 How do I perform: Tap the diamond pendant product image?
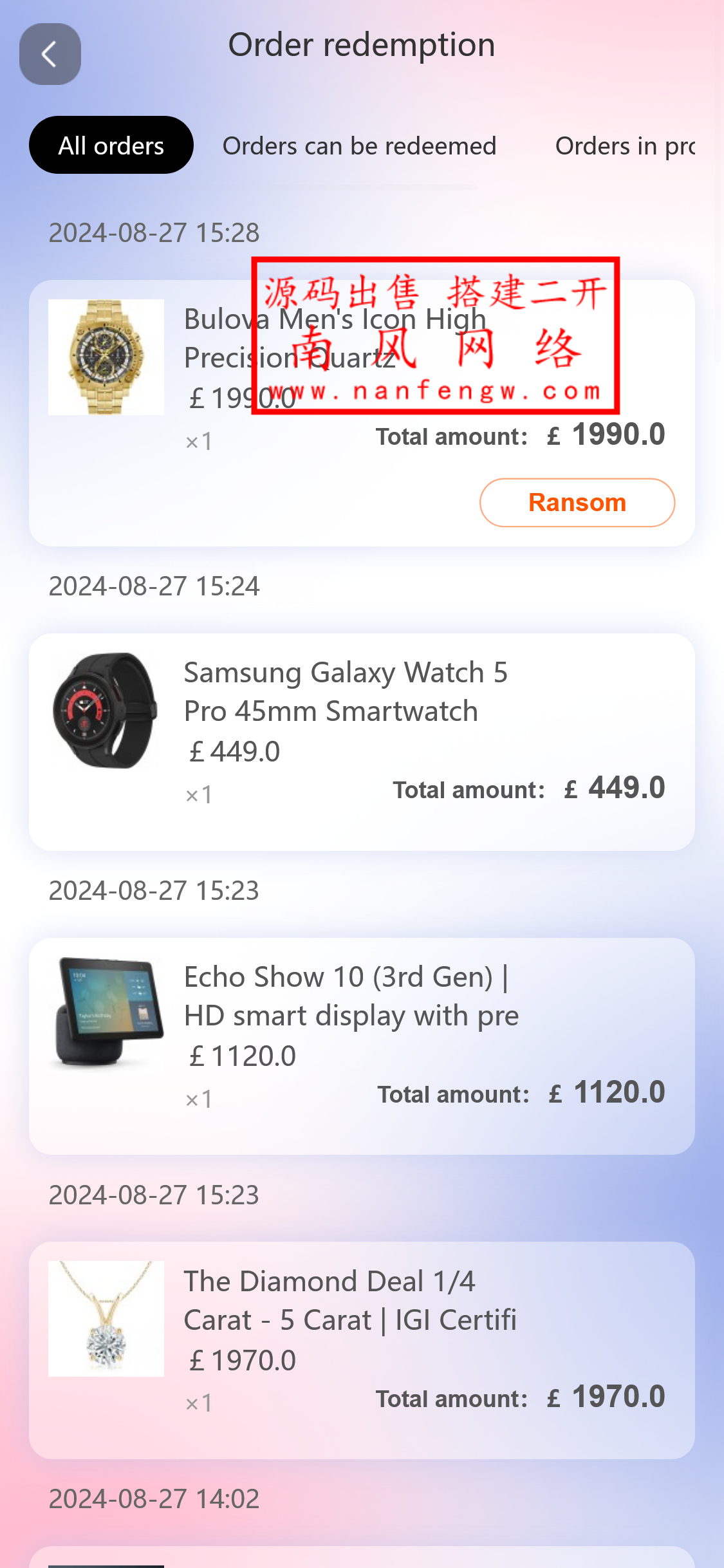pyautogui.click(x=106, y=1316)
